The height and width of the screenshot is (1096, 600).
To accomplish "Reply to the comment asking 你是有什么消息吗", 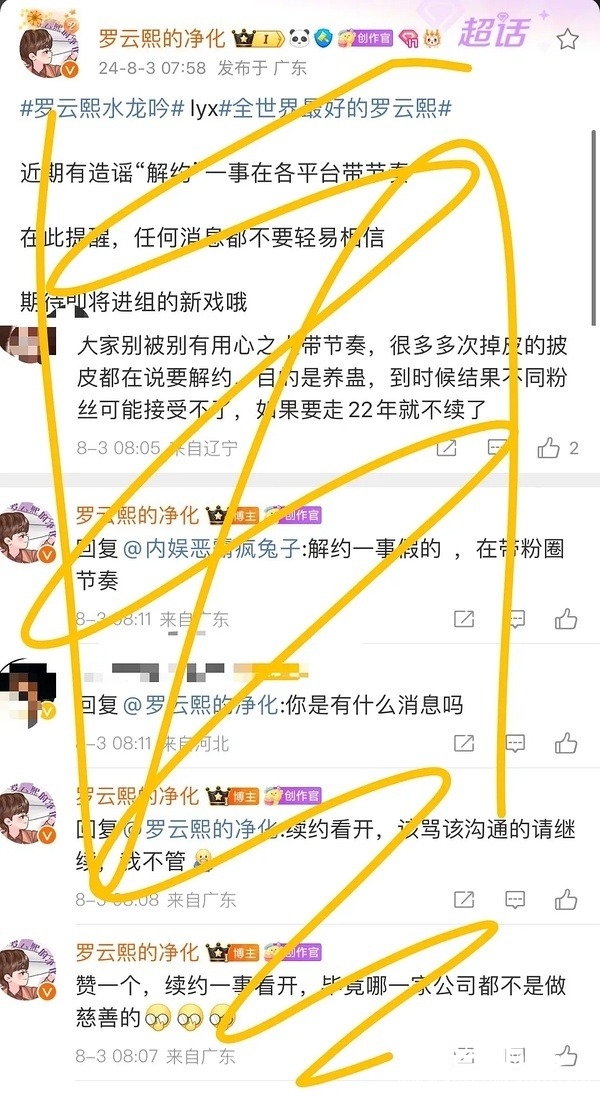I will coord(515,743).
